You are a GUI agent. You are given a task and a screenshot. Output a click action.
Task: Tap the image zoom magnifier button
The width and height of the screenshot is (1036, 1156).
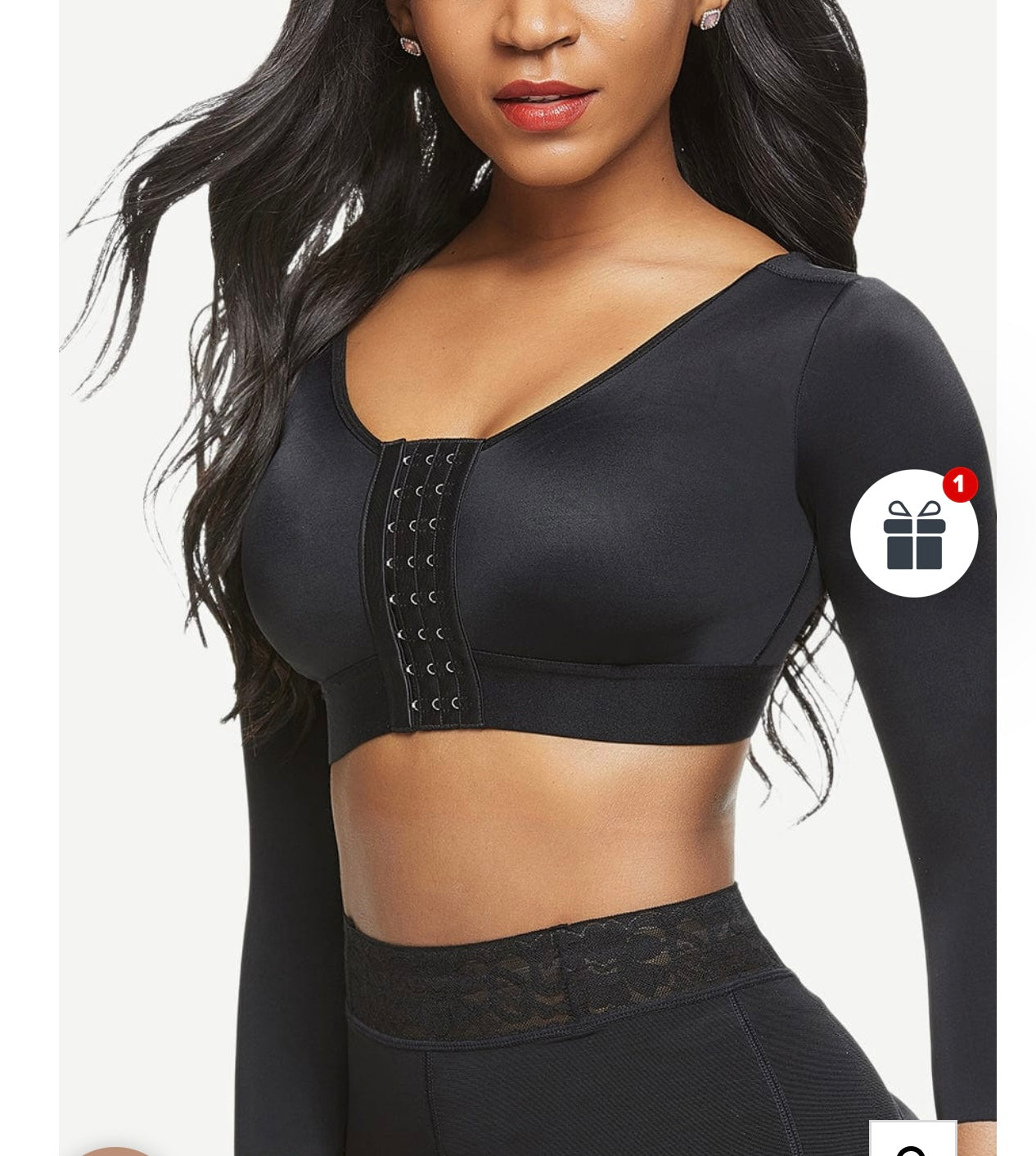(912, 1144)
